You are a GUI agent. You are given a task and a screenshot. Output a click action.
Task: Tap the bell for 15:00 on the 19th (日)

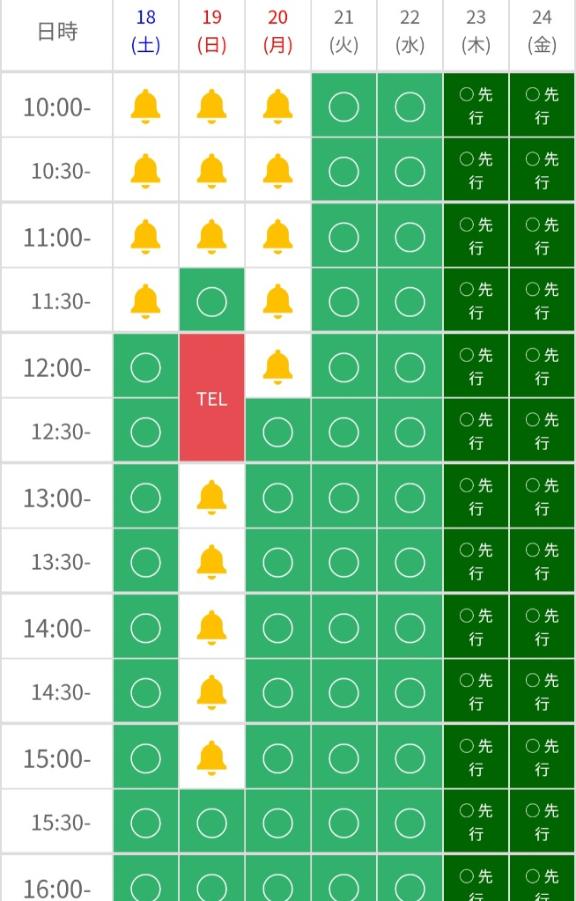coord(212,758)
